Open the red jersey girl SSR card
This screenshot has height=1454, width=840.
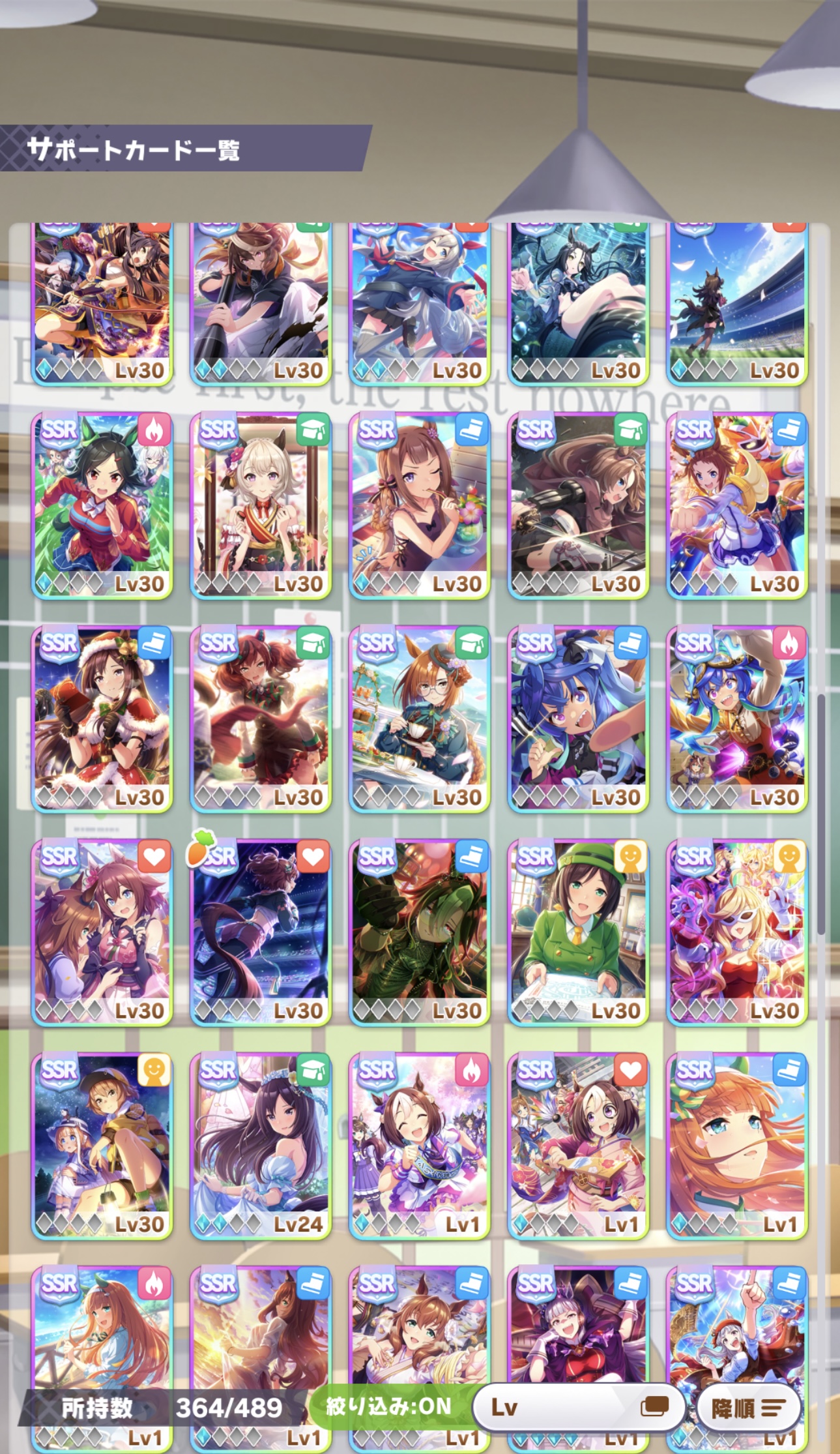[102, 505]
